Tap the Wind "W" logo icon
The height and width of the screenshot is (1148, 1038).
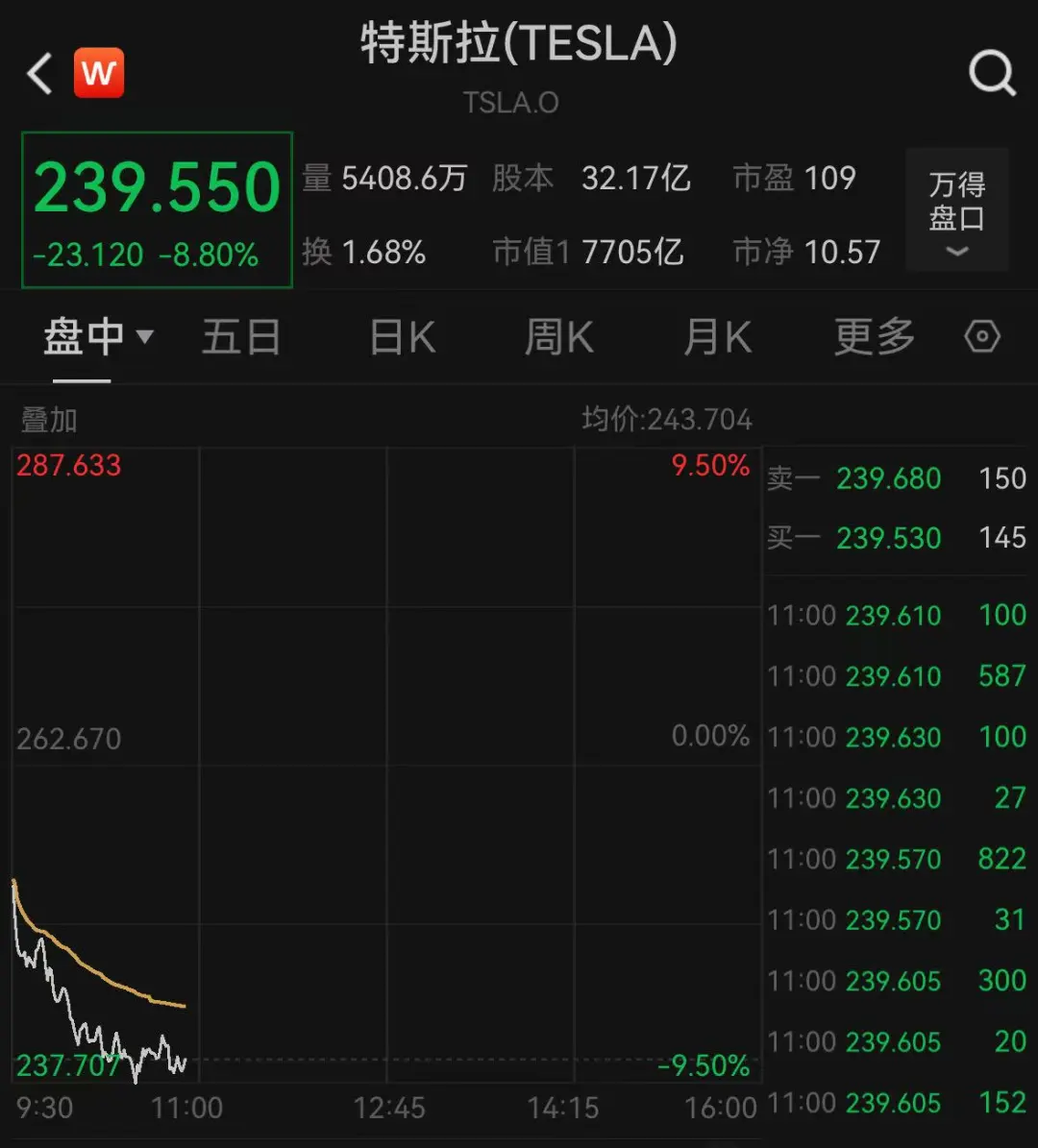click(99, 72)
